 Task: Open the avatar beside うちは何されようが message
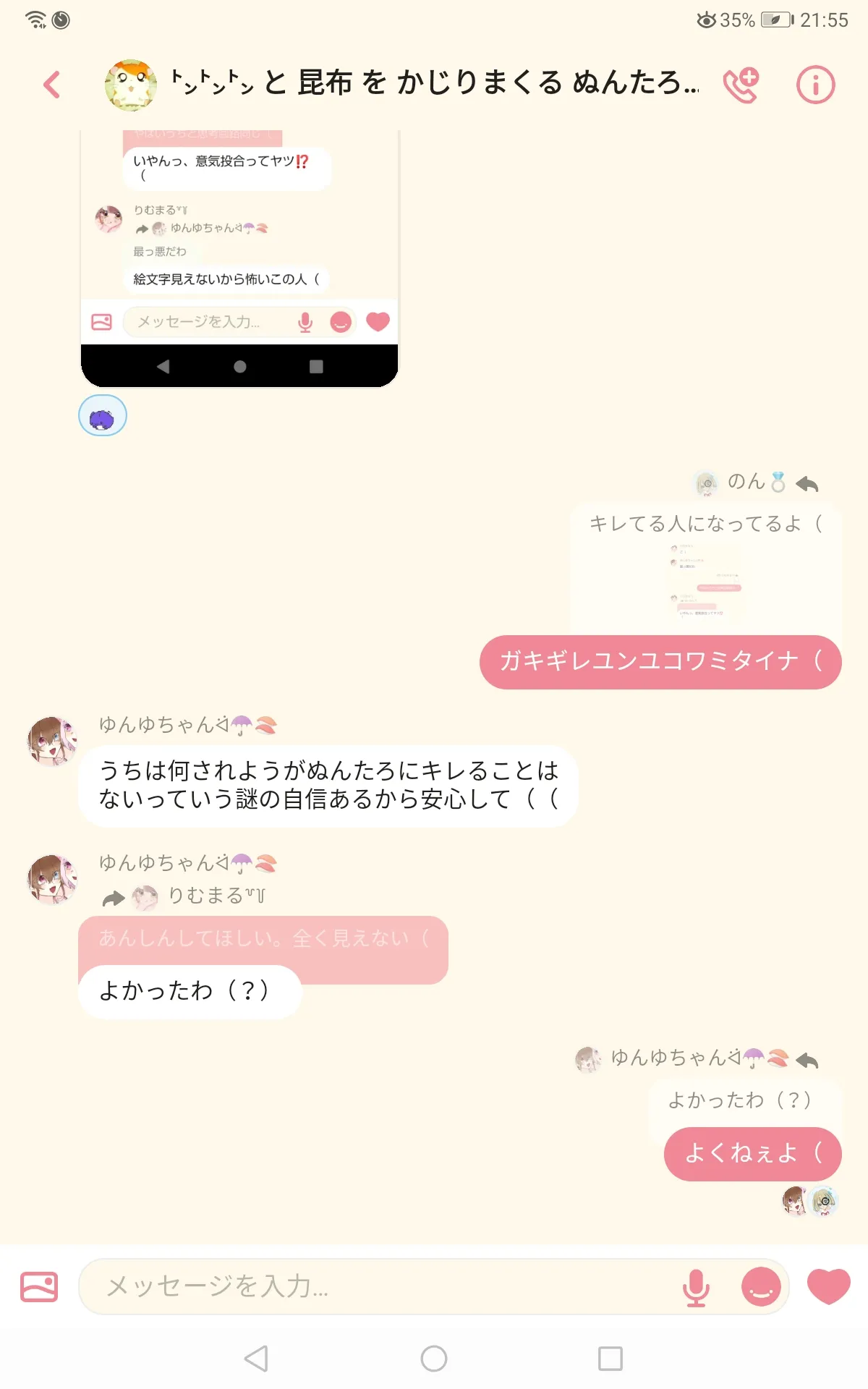point(52,742)
